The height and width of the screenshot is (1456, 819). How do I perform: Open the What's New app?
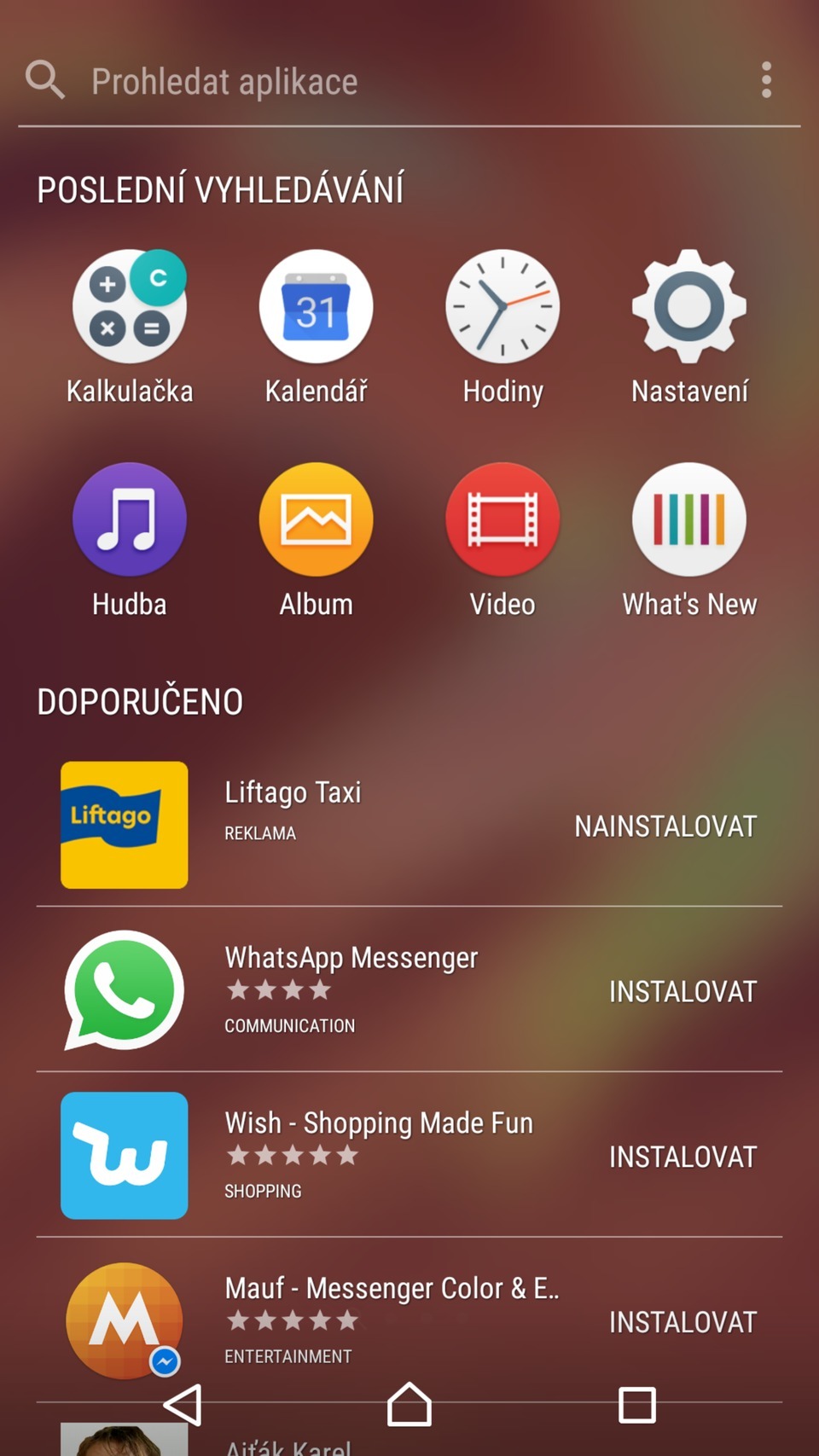[688, 519]
